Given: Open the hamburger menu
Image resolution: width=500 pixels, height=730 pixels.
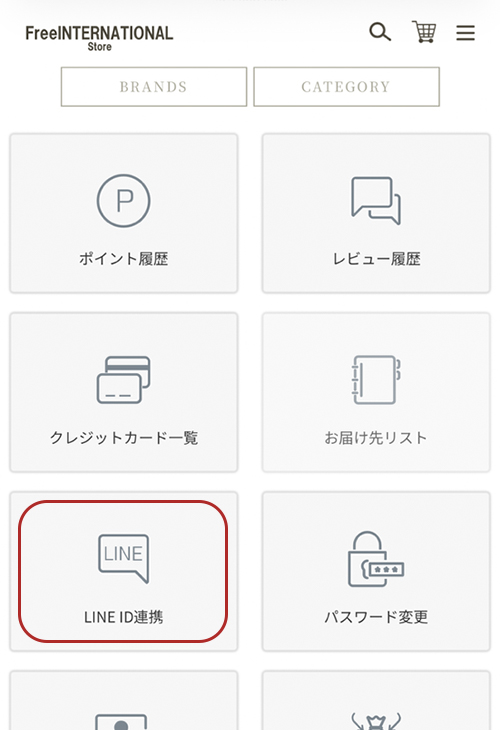Looking at the screenshot, I should click(x=465, y=33).
